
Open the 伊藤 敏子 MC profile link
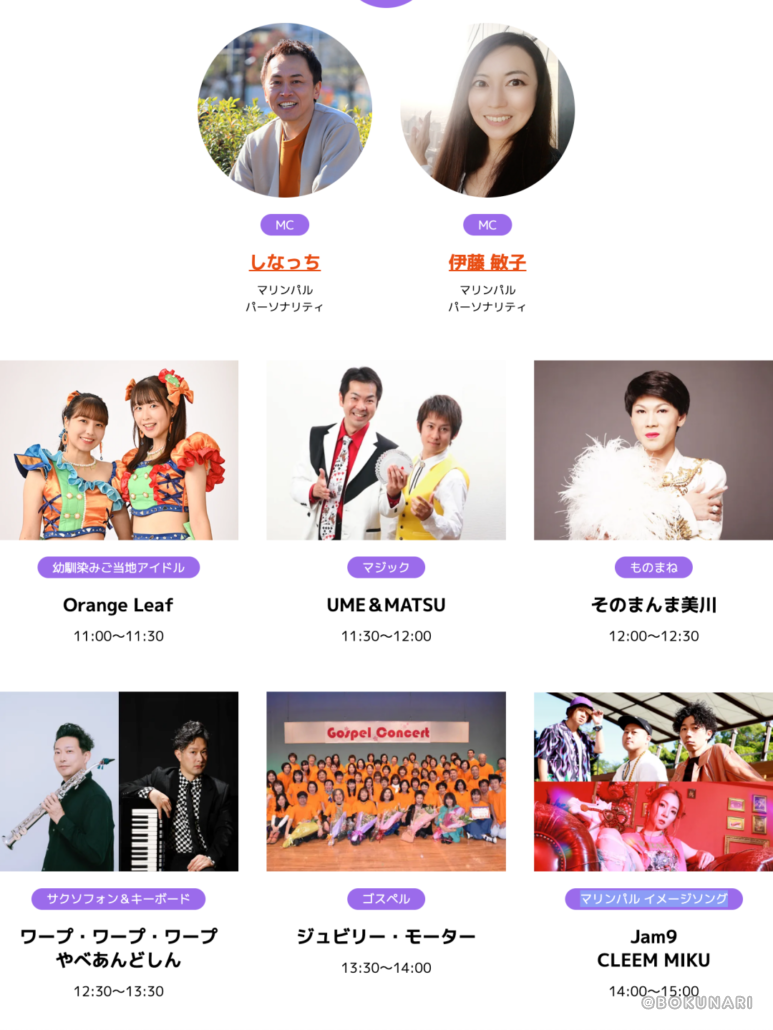coord(487,263)
